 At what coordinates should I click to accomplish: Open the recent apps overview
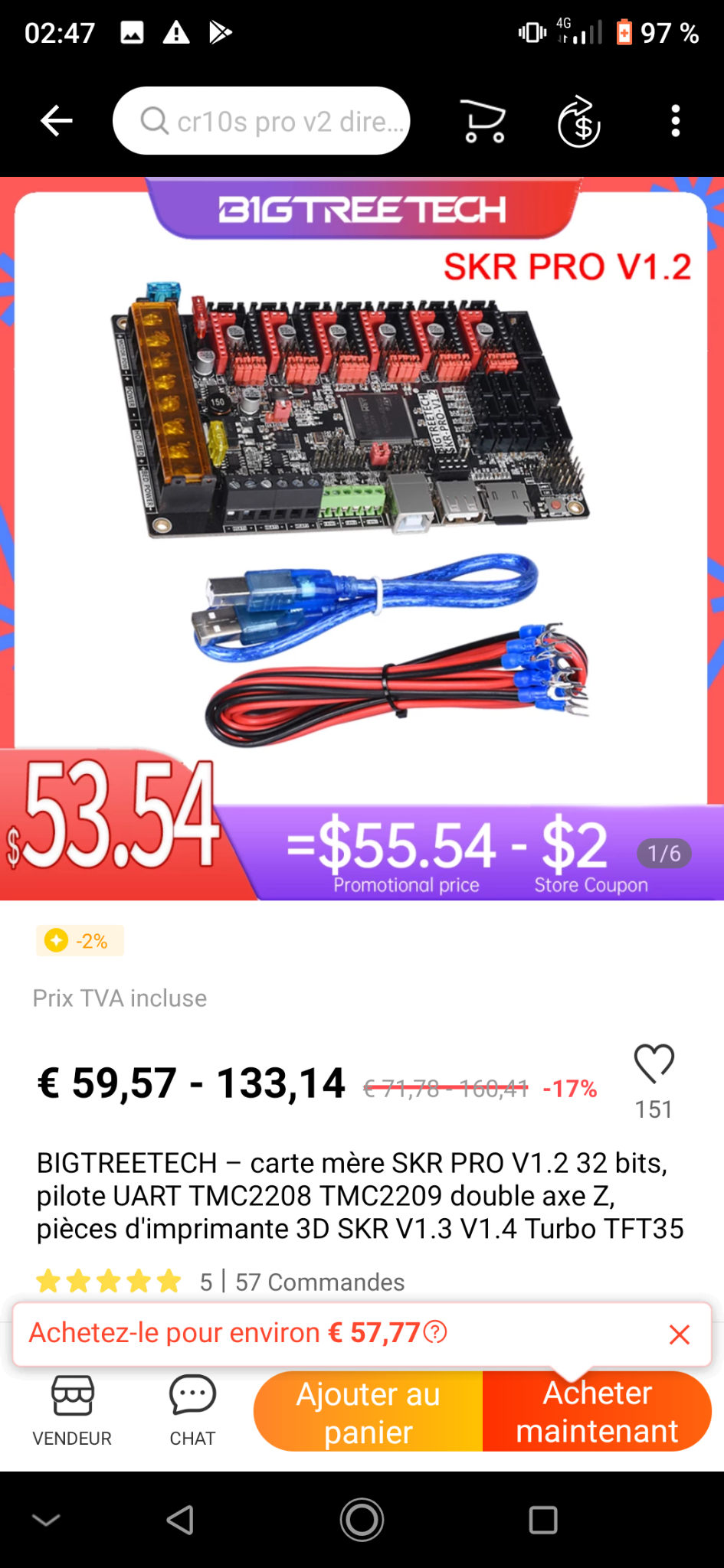coord(542,1520)
